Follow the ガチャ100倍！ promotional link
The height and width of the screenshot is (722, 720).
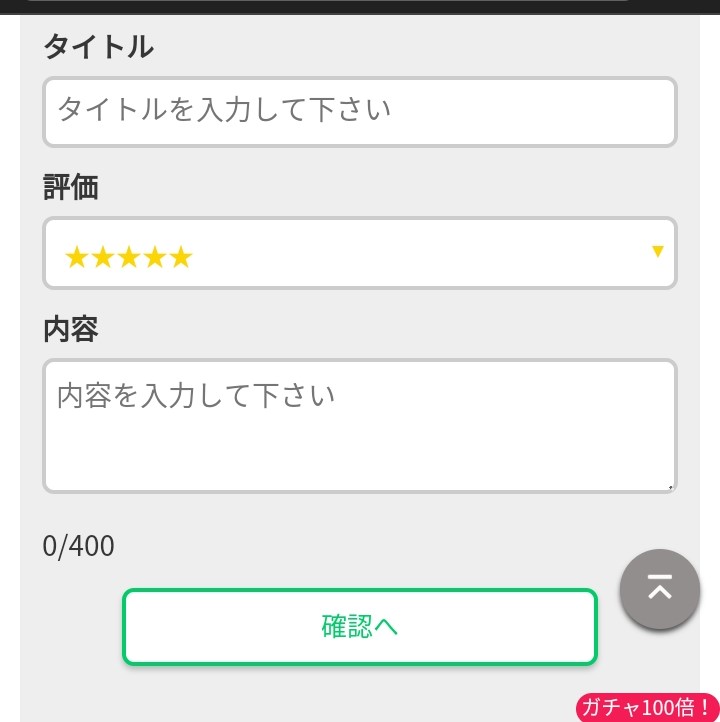[646, 707]
